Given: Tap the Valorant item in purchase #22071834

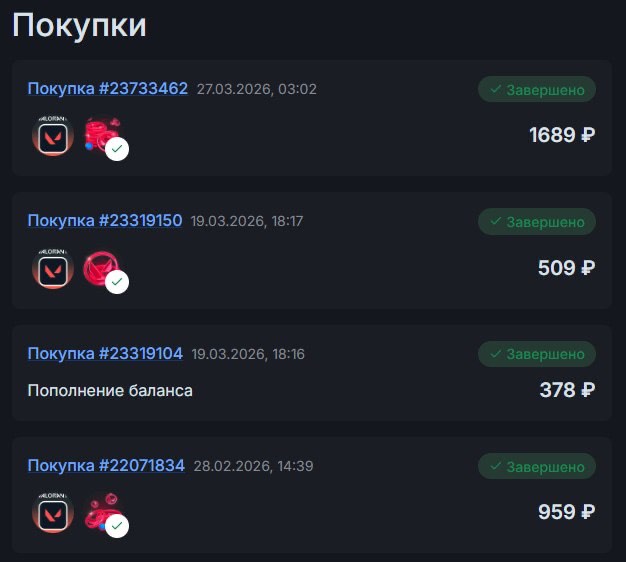Looking at the screenshot, I should 52,512.
